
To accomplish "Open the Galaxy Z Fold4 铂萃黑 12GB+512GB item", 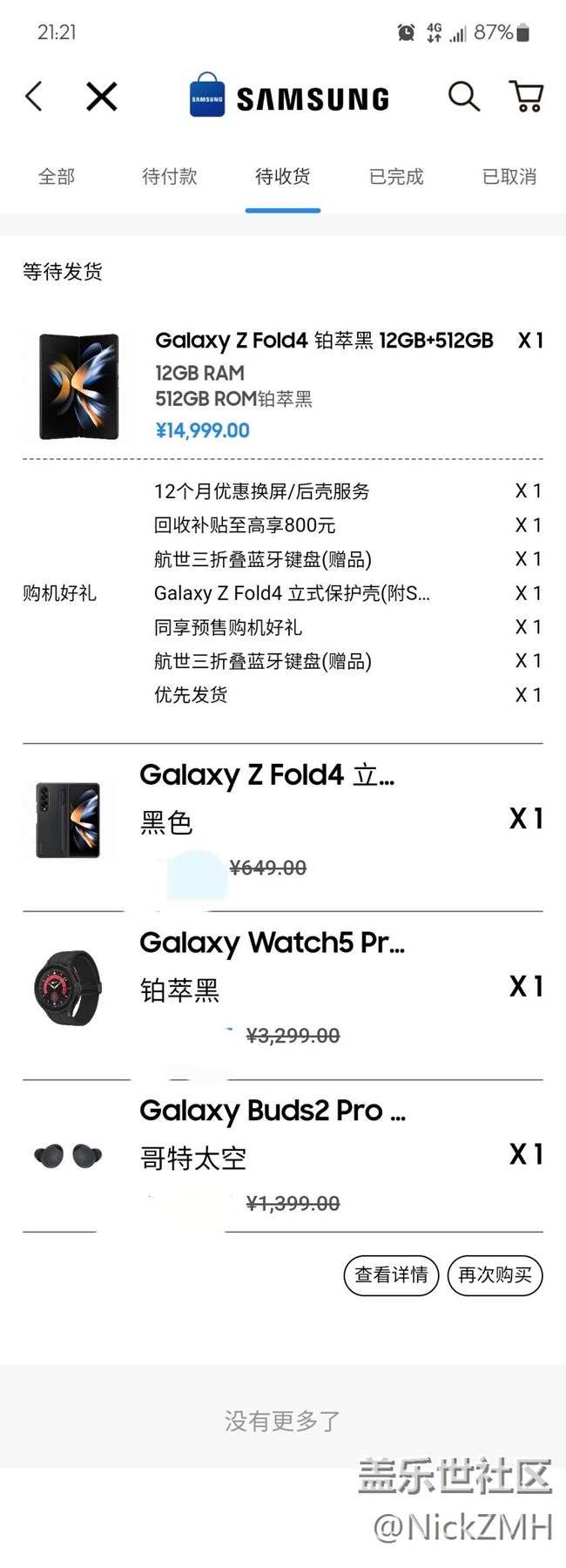I will [324, 341].
